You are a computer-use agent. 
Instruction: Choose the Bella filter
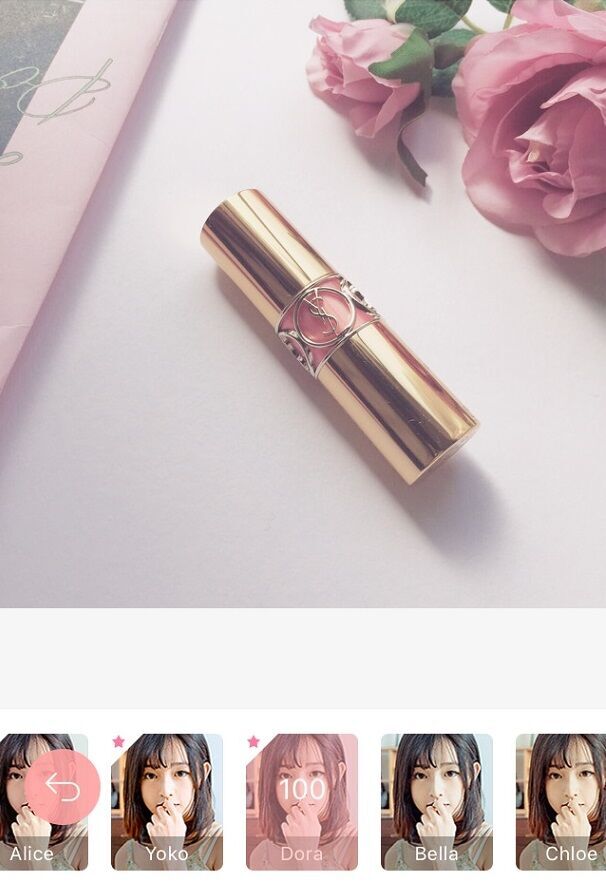[x=436, y=801]
